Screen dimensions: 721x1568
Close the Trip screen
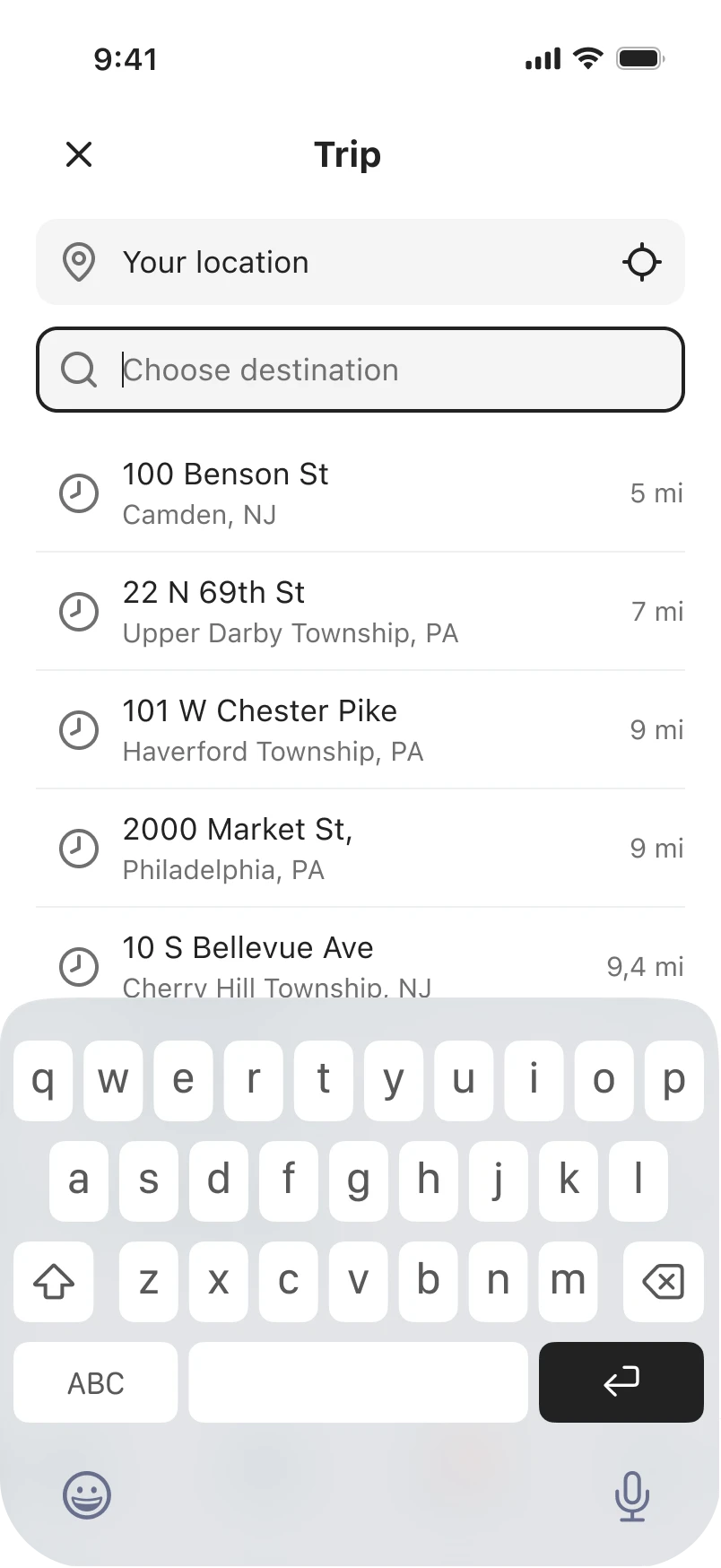pos(79,154)
